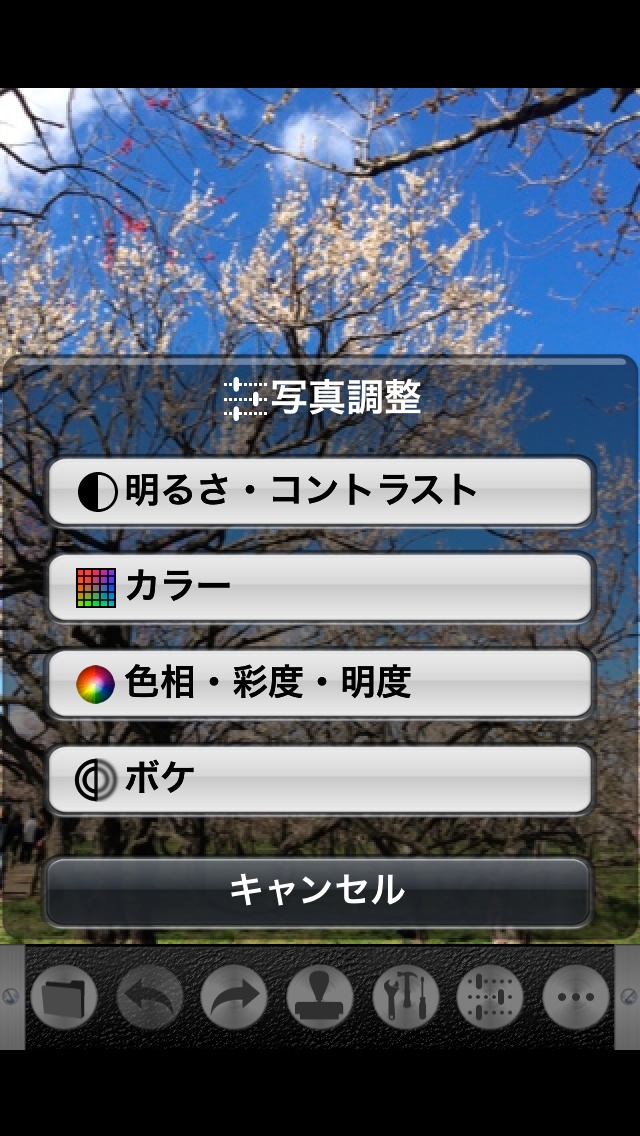The width and height of the screenshot is (640, 1136).
Task: Open the hammer and wrench tools
Action: [405, 997]
